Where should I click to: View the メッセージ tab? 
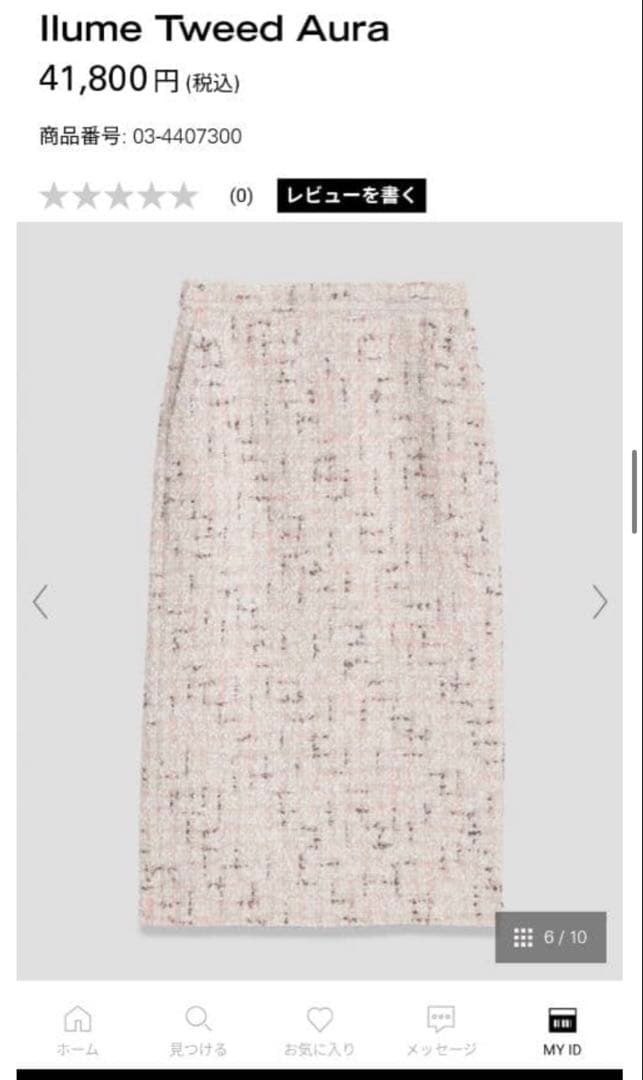click(x=441, y=1031)
